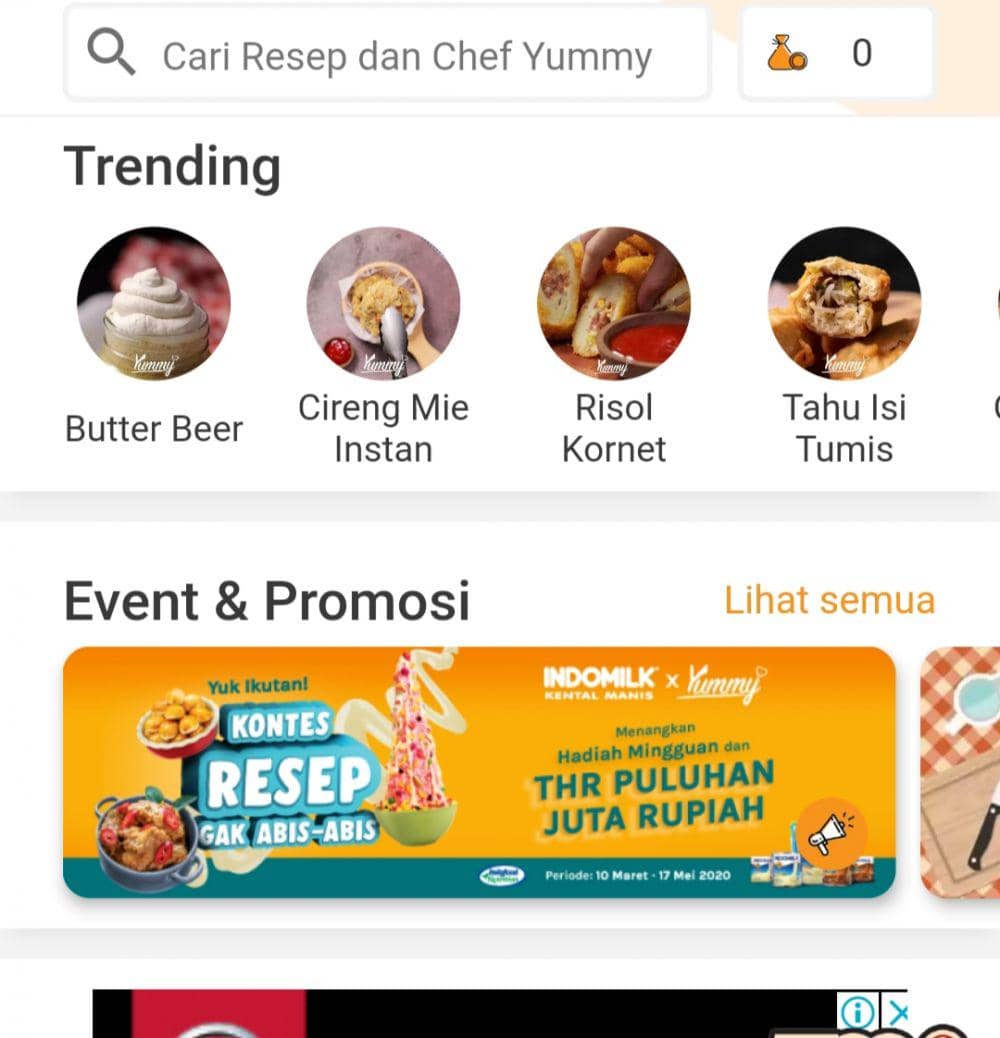
Task: Open the ad info icon
Action: click(x=858, y=1013)
